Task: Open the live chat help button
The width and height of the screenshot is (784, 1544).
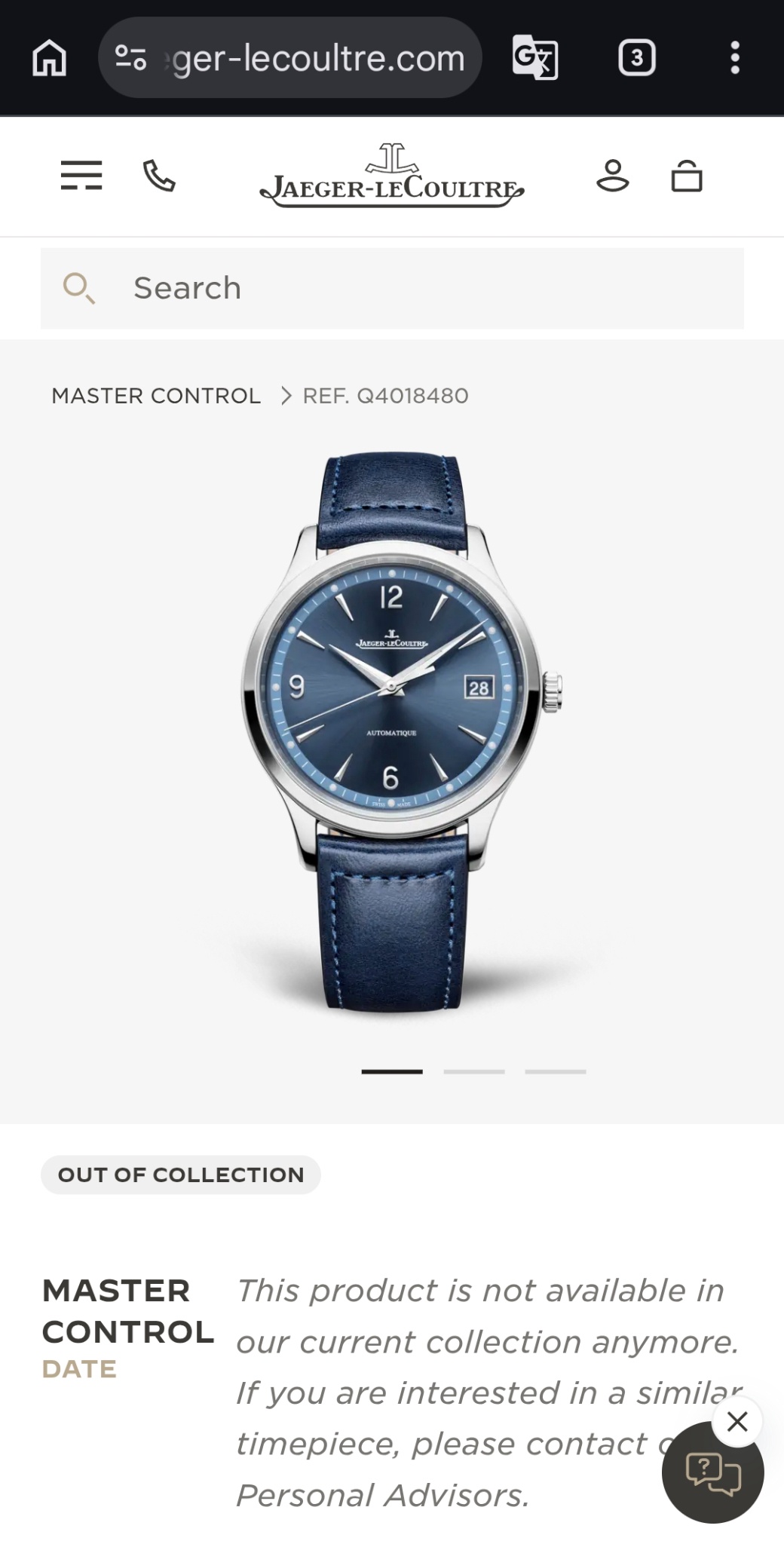Action: click(712, 1473)
